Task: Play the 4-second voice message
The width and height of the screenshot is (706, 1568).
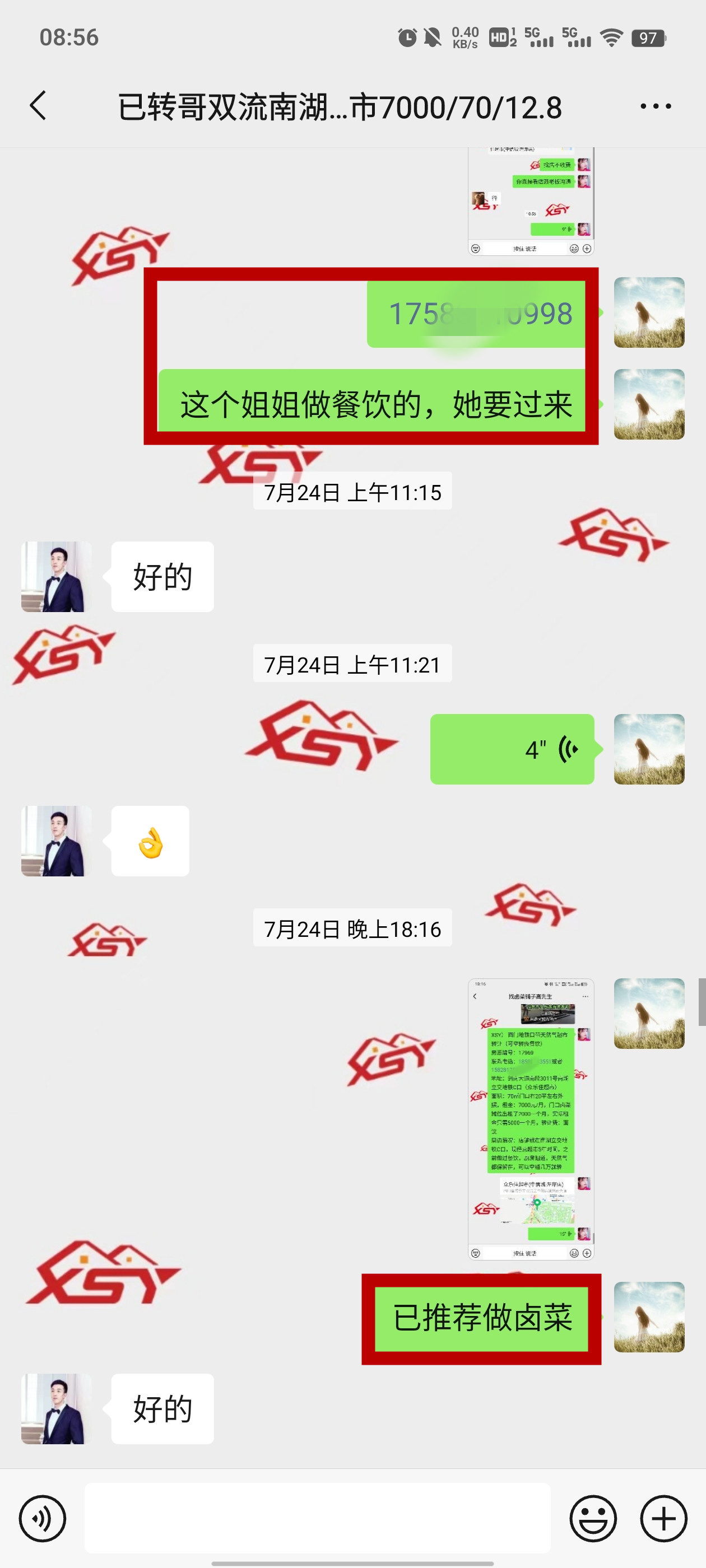Action: tap(512, 749)
